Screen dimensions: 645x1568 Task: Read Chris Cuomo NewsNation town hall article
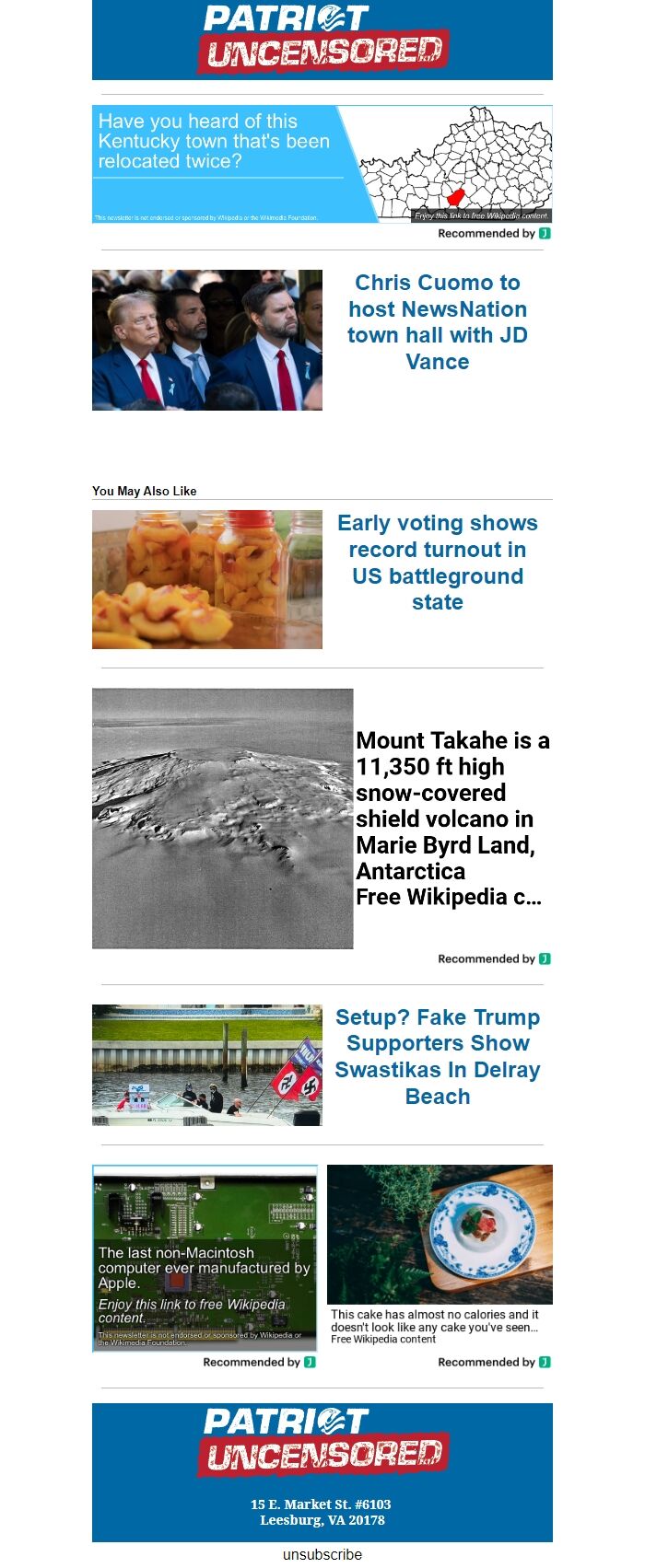click(437, 322)
